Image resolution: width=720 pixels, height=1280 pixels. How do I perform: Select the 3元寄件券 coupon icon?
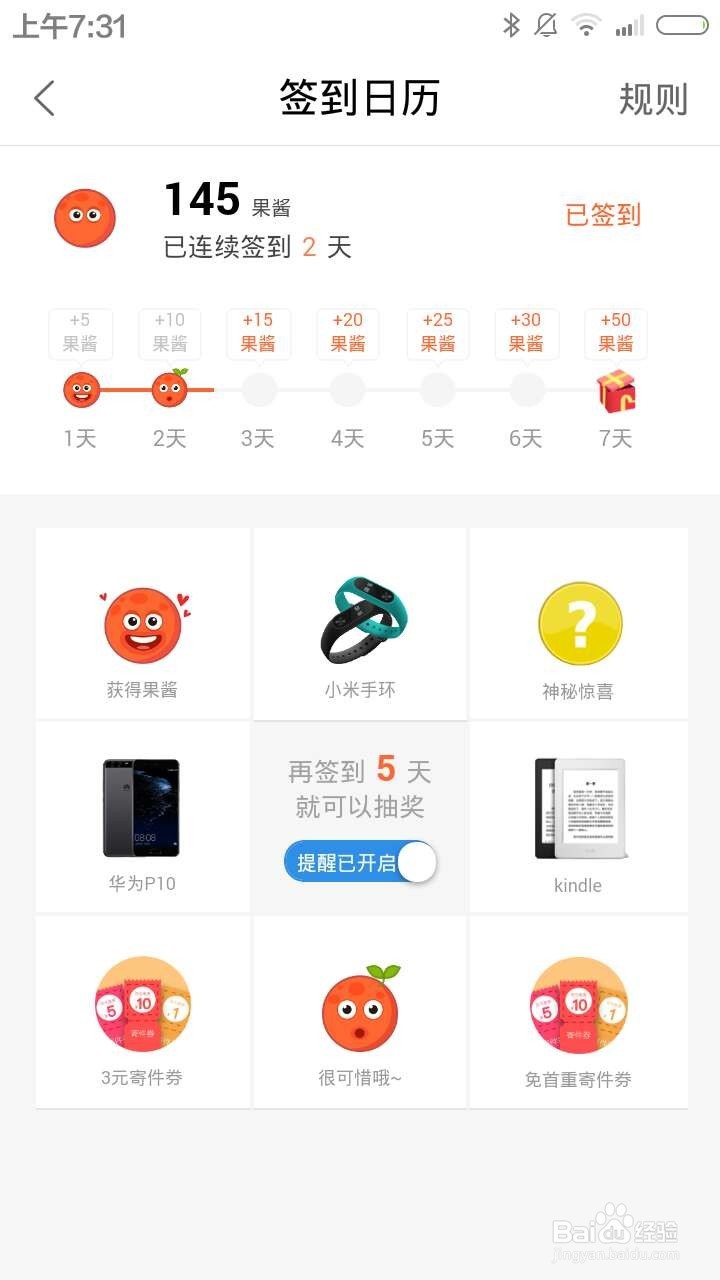[x=142, y=1005]
